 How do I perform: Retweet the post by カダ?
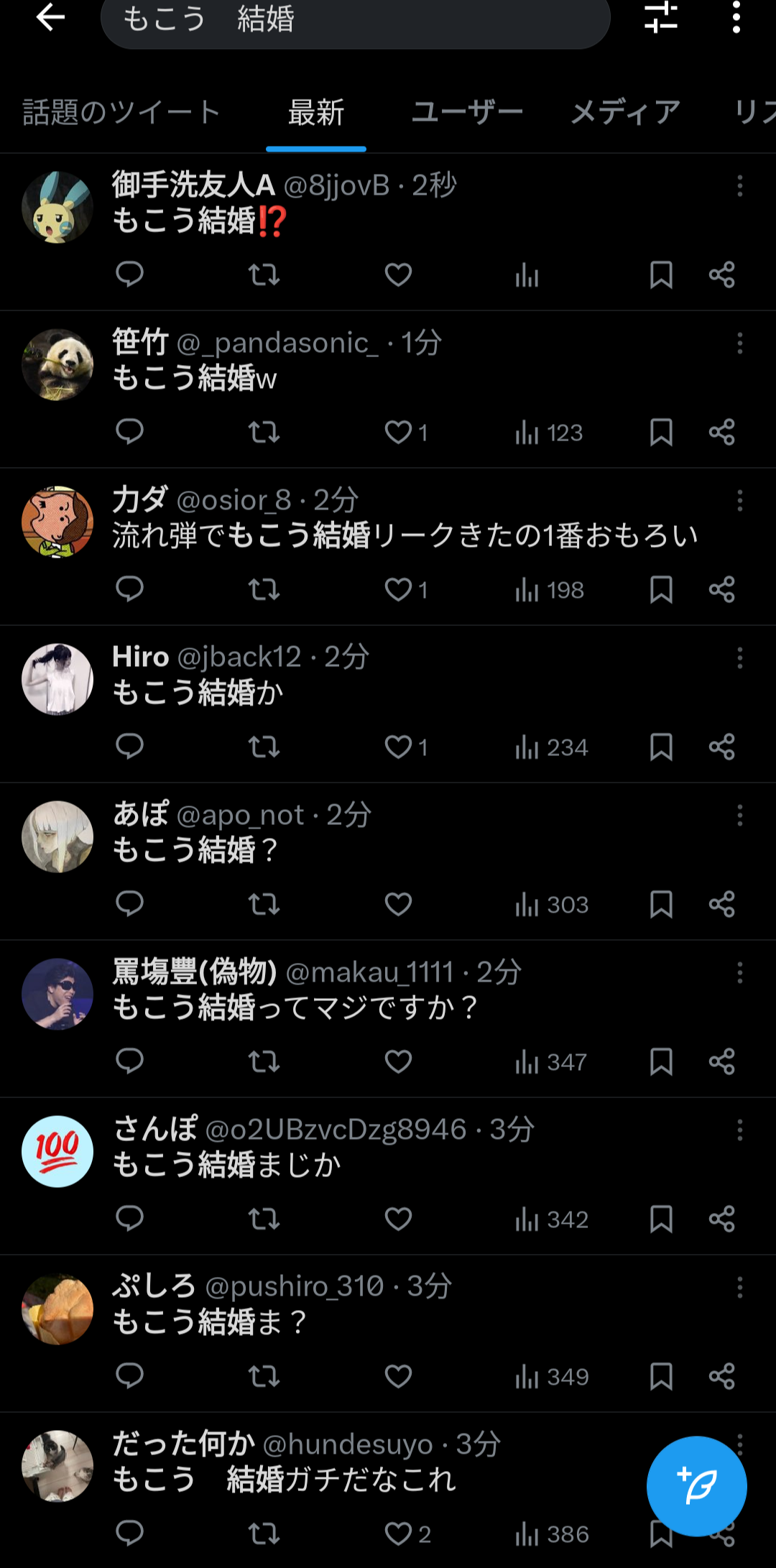tap(264, 590)
